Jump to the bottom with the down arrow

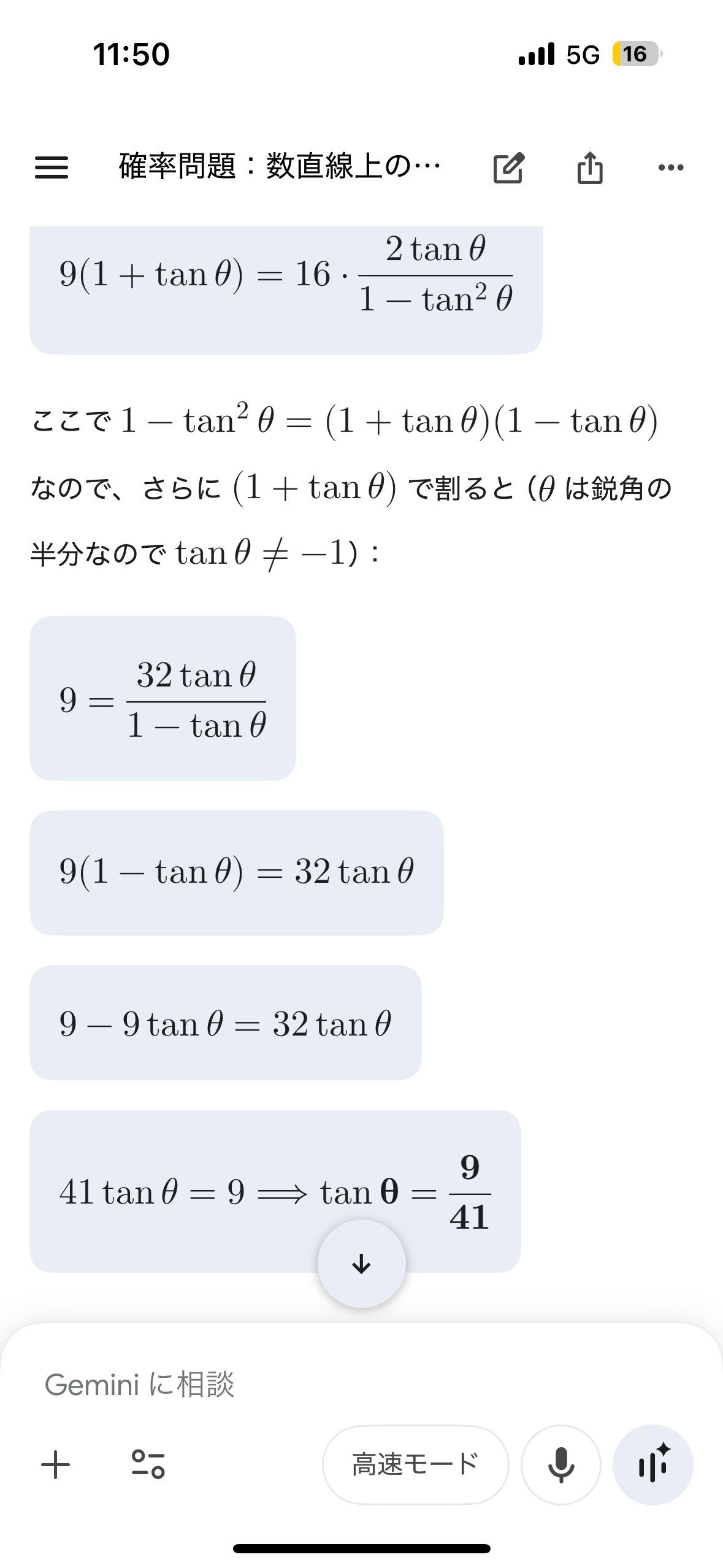point(361,1264)
